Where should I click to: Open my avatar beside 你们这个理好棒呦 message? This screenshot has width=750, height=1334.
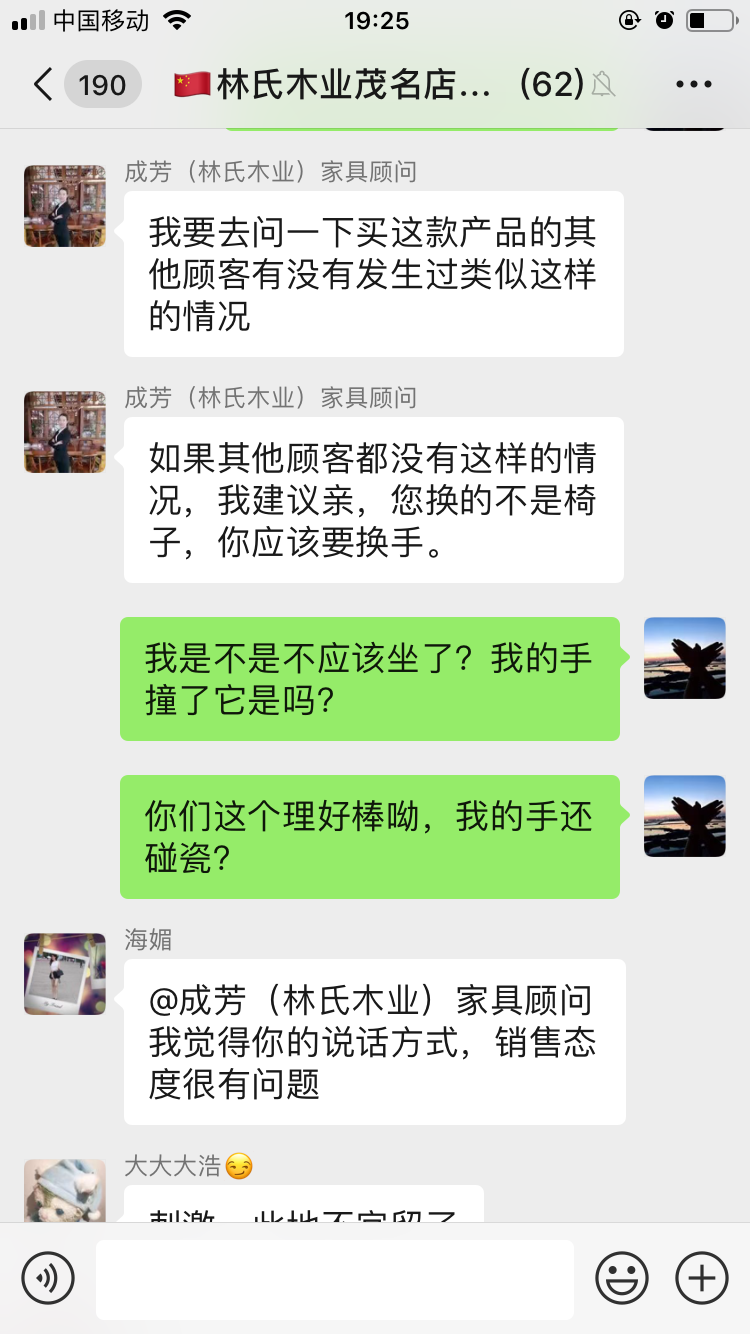(684, 816)
